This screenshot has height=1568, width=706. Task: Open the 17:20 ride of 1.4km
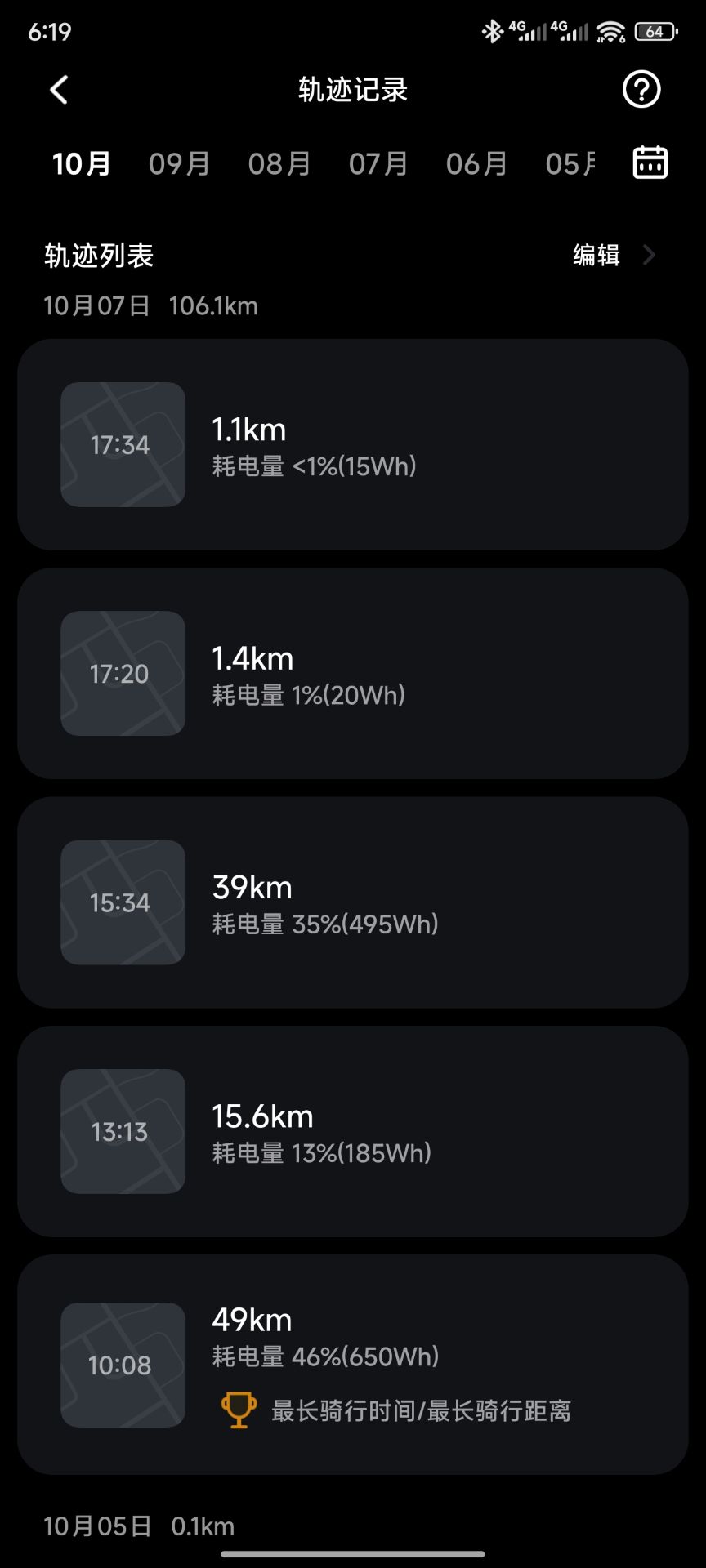[353, 674]
